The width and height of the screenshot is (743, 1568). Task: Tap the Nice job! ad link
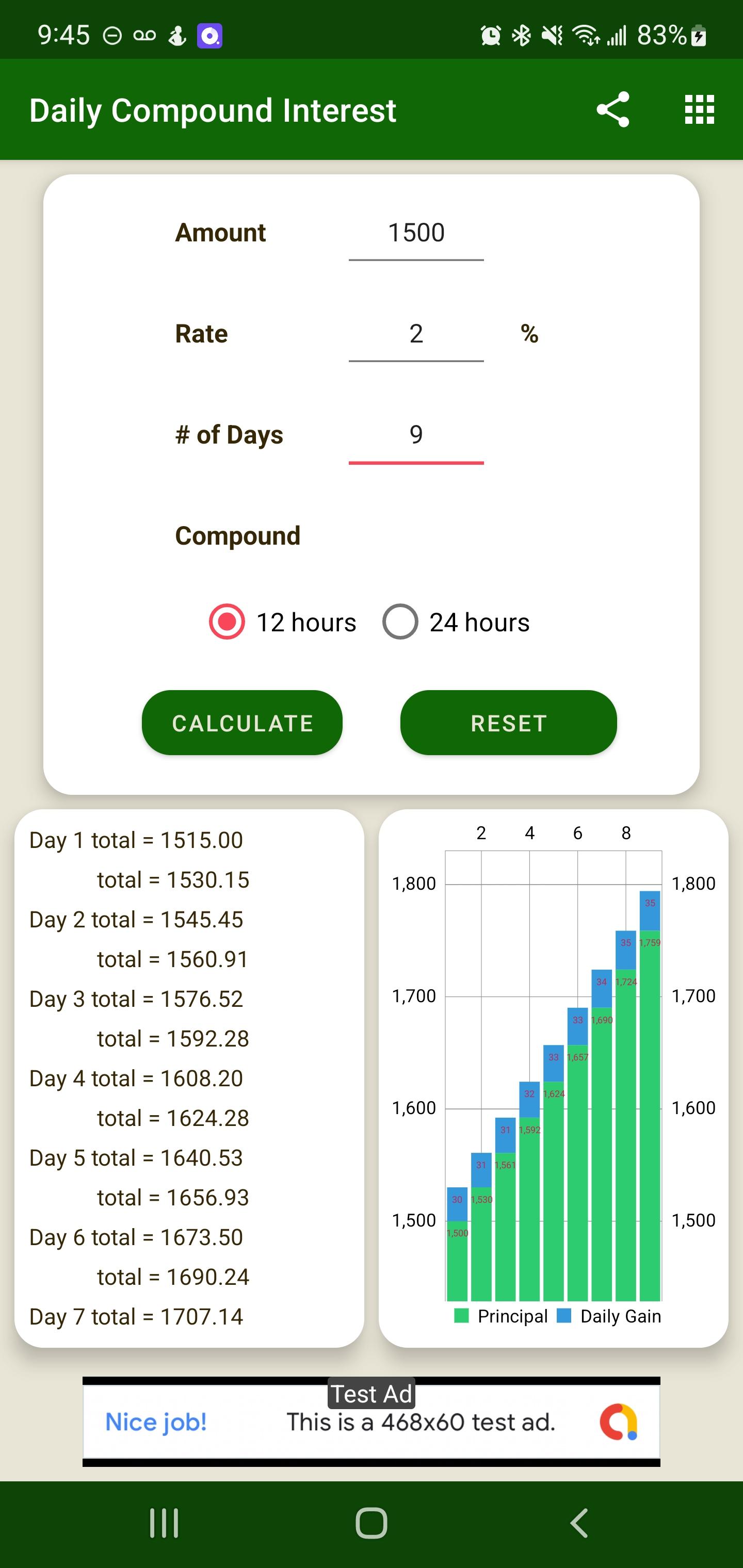(155, 1423)
